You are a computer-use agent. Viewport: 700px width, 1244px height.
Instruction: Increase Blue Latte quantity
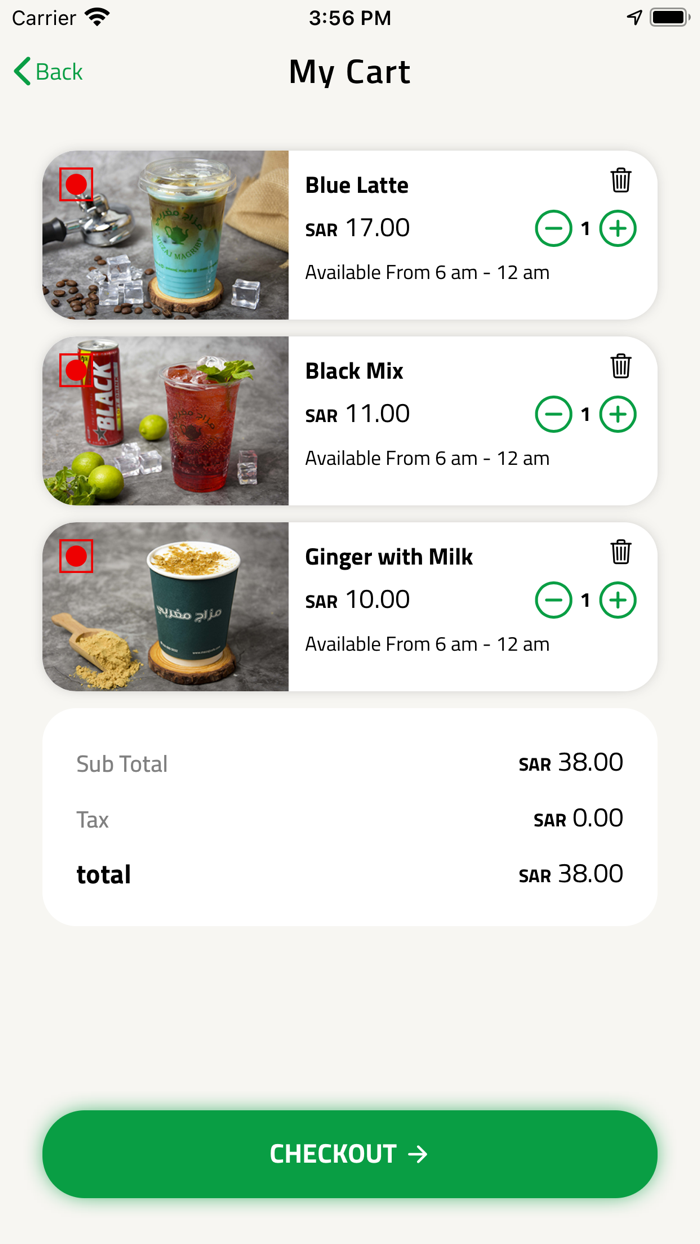click(618, 229)
